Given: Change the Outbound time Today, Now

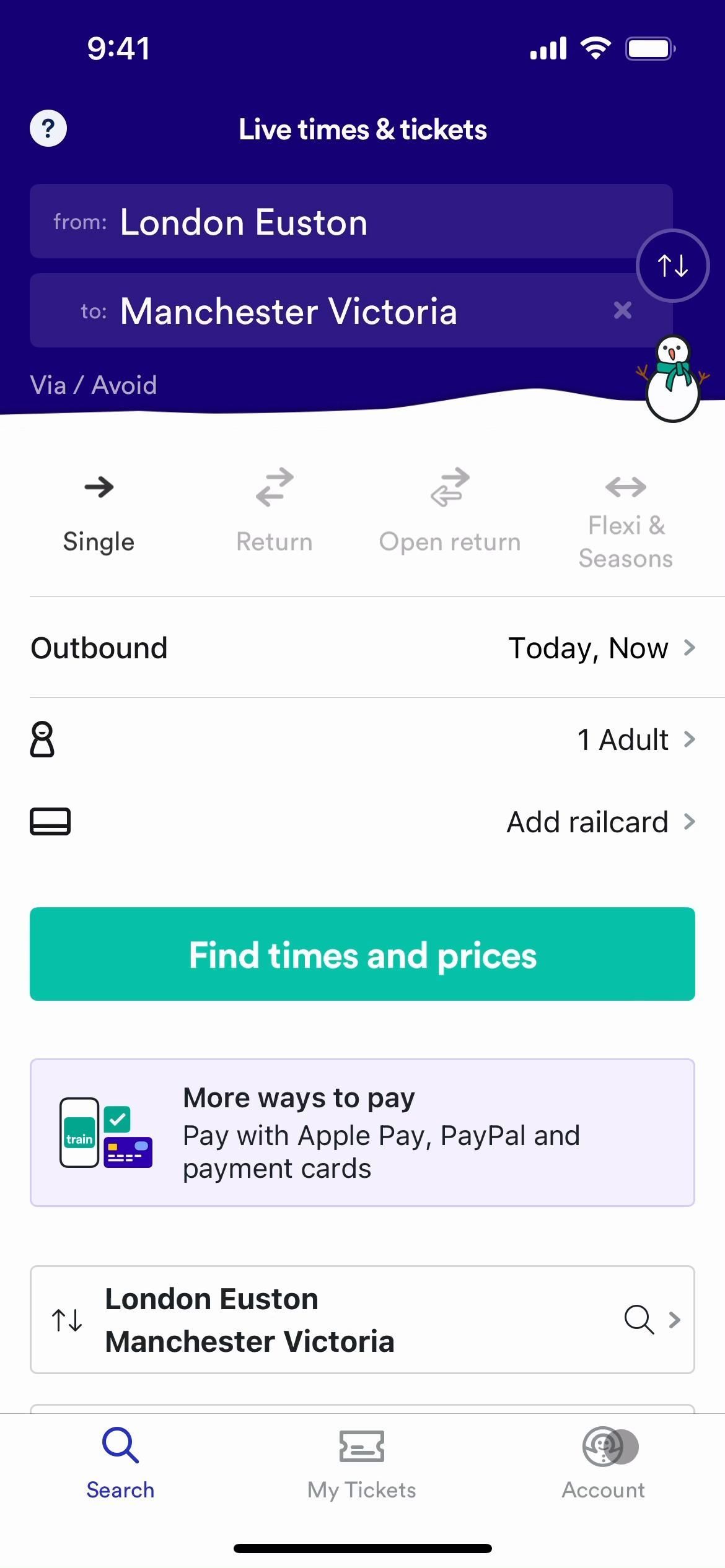Looking at the screenshot, I should coord(600,648).
